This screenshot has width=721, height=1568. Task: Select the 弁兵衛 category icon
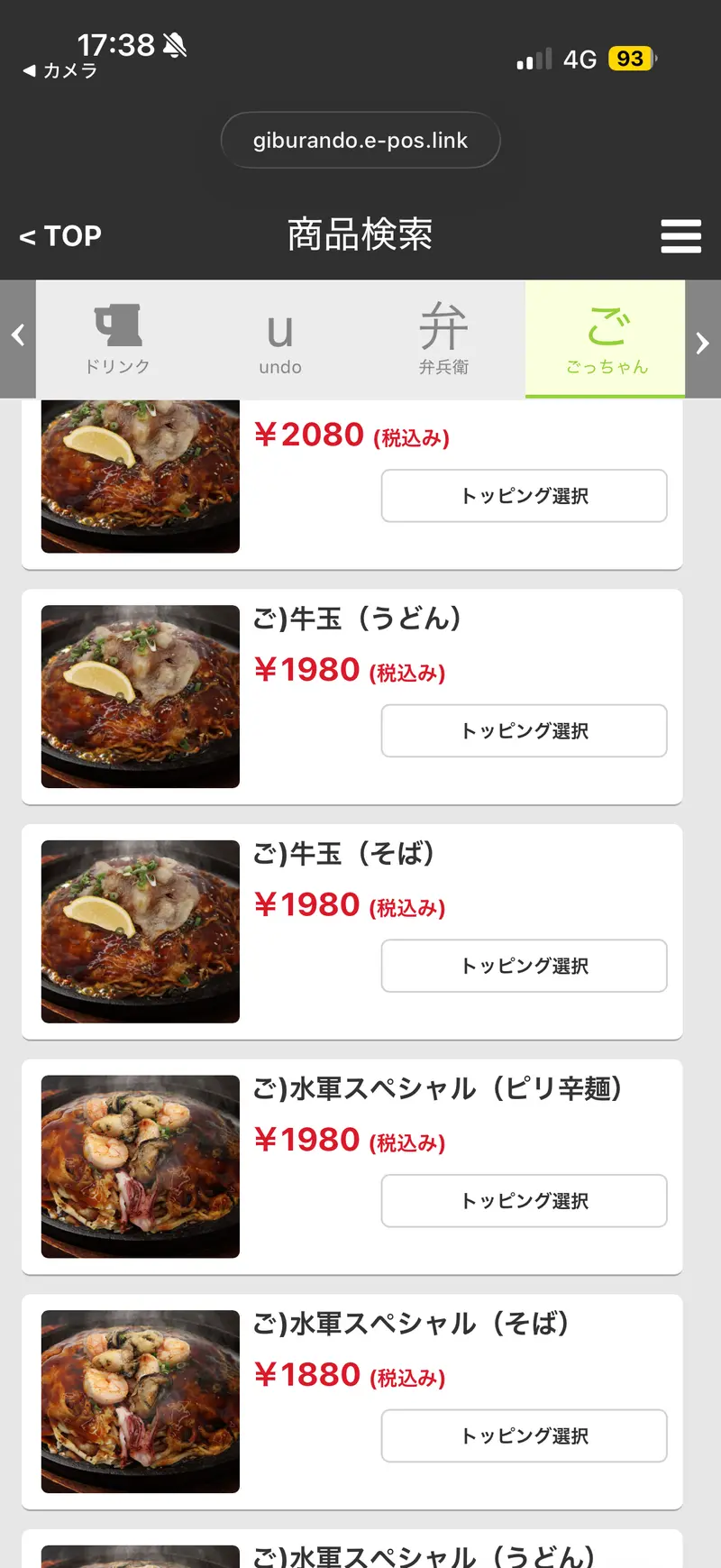pos(443,325)
